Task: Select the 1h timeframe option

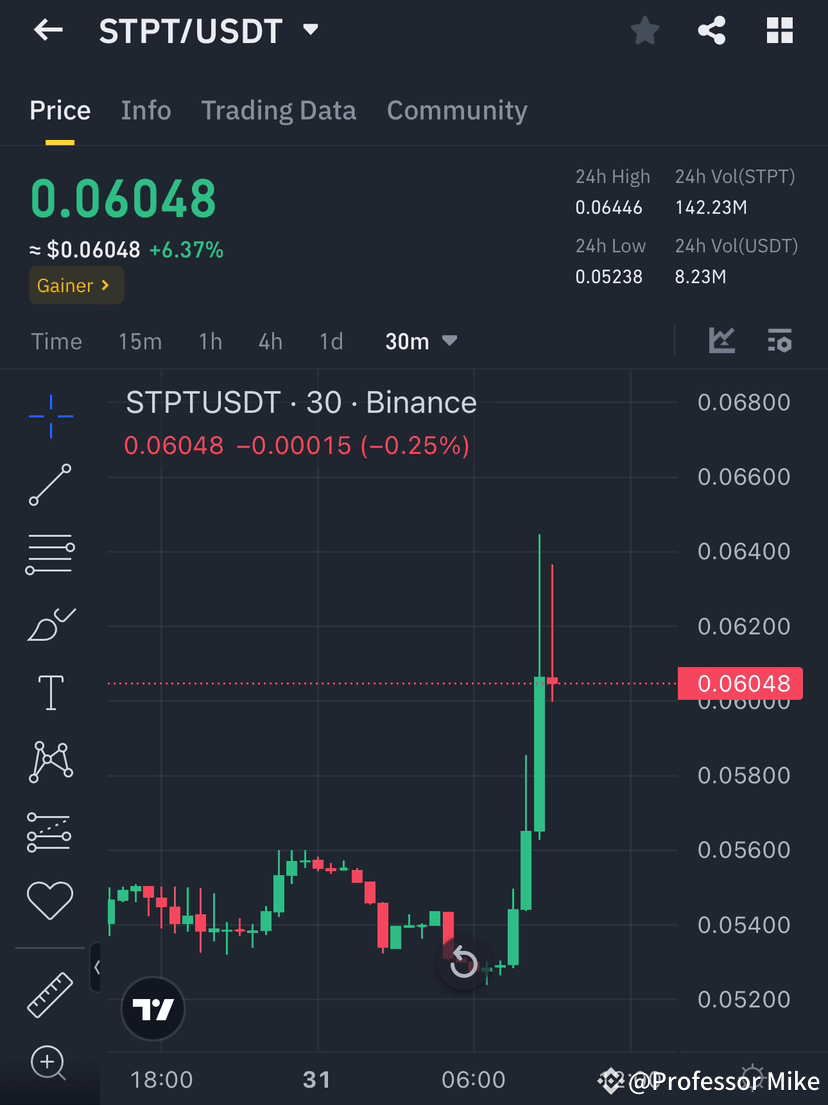Action: click(x=210, y=341)
